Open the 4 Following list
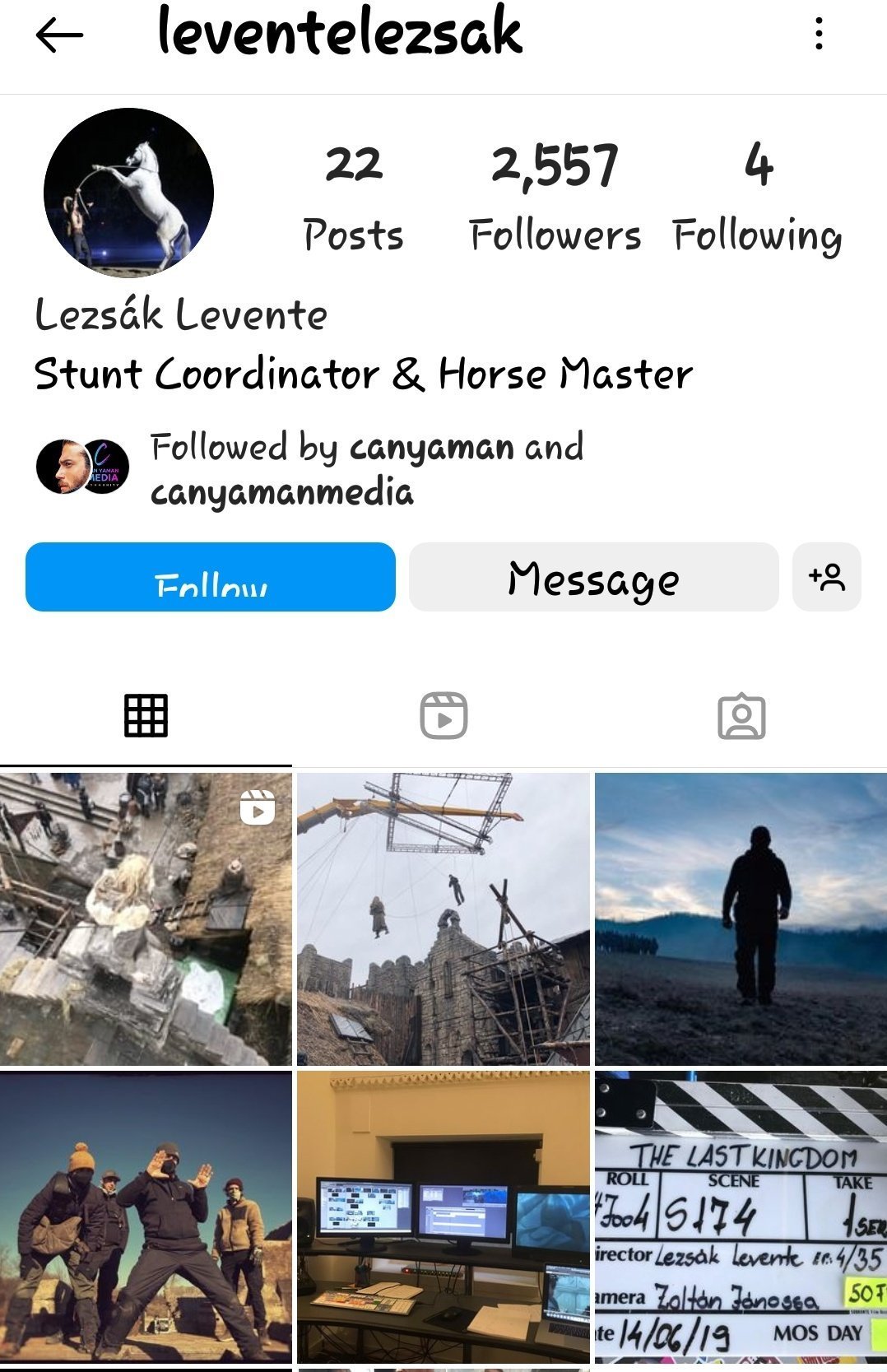This screenshot has height=1372, width=887. coord(757,198)
